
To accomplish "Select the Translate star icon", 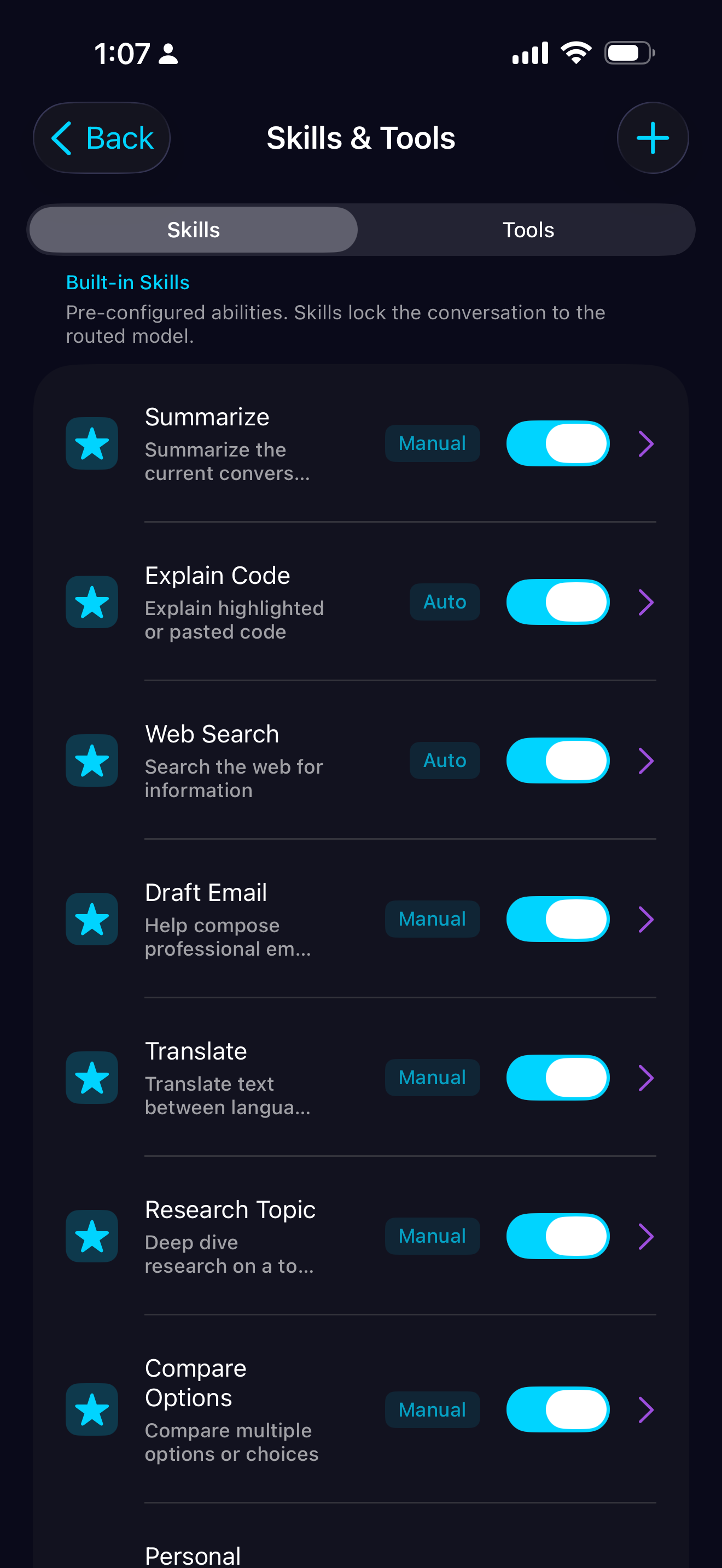I will pyautogui.click(x=91, y=1078).
